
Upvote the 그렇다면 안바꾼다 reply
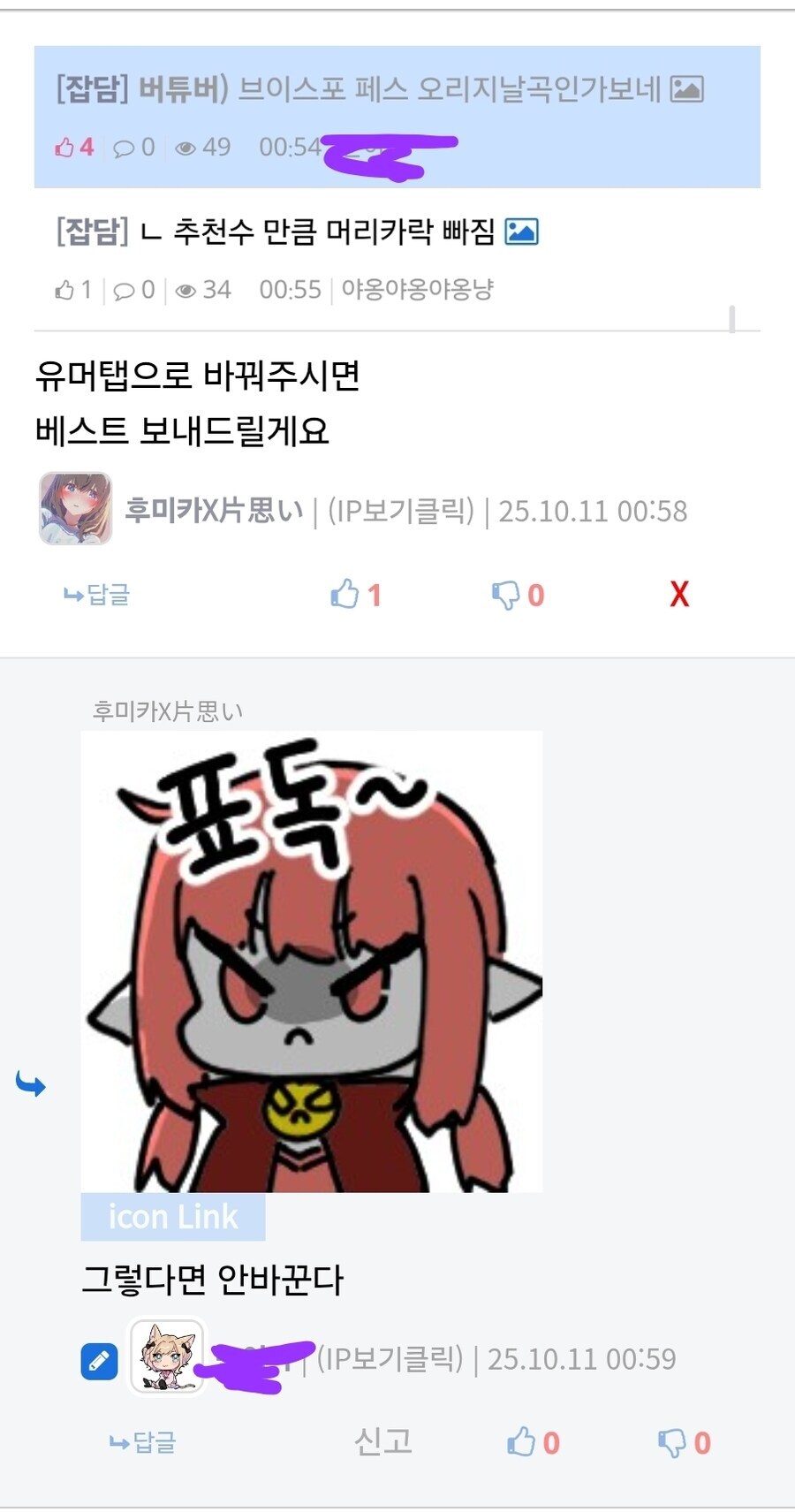(x=532, y=1442)
